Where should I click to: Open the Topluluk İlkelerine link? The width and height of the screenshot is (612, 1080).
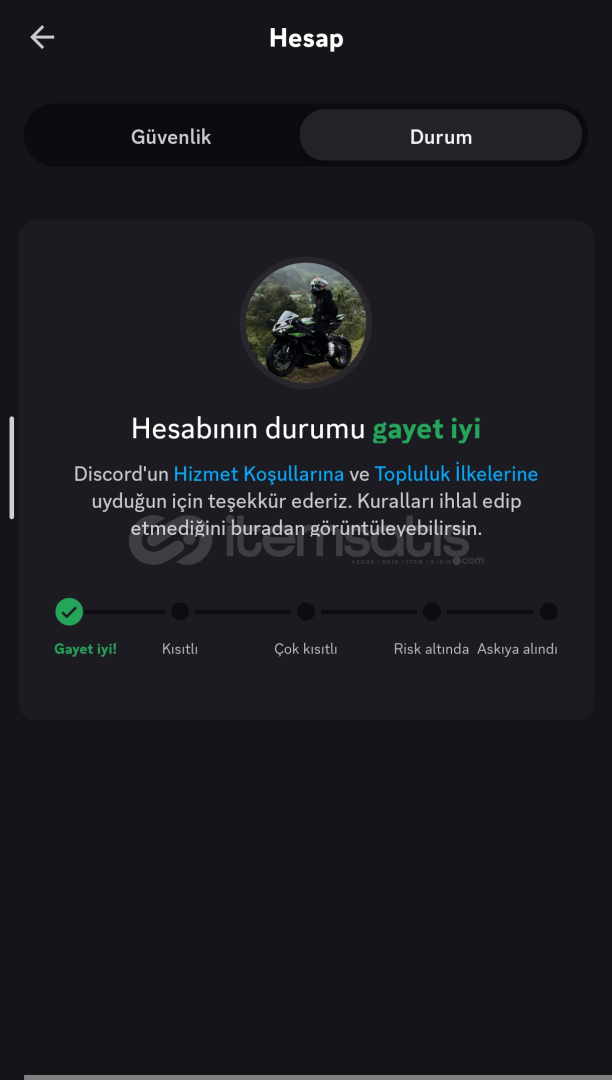click(456, 474)
